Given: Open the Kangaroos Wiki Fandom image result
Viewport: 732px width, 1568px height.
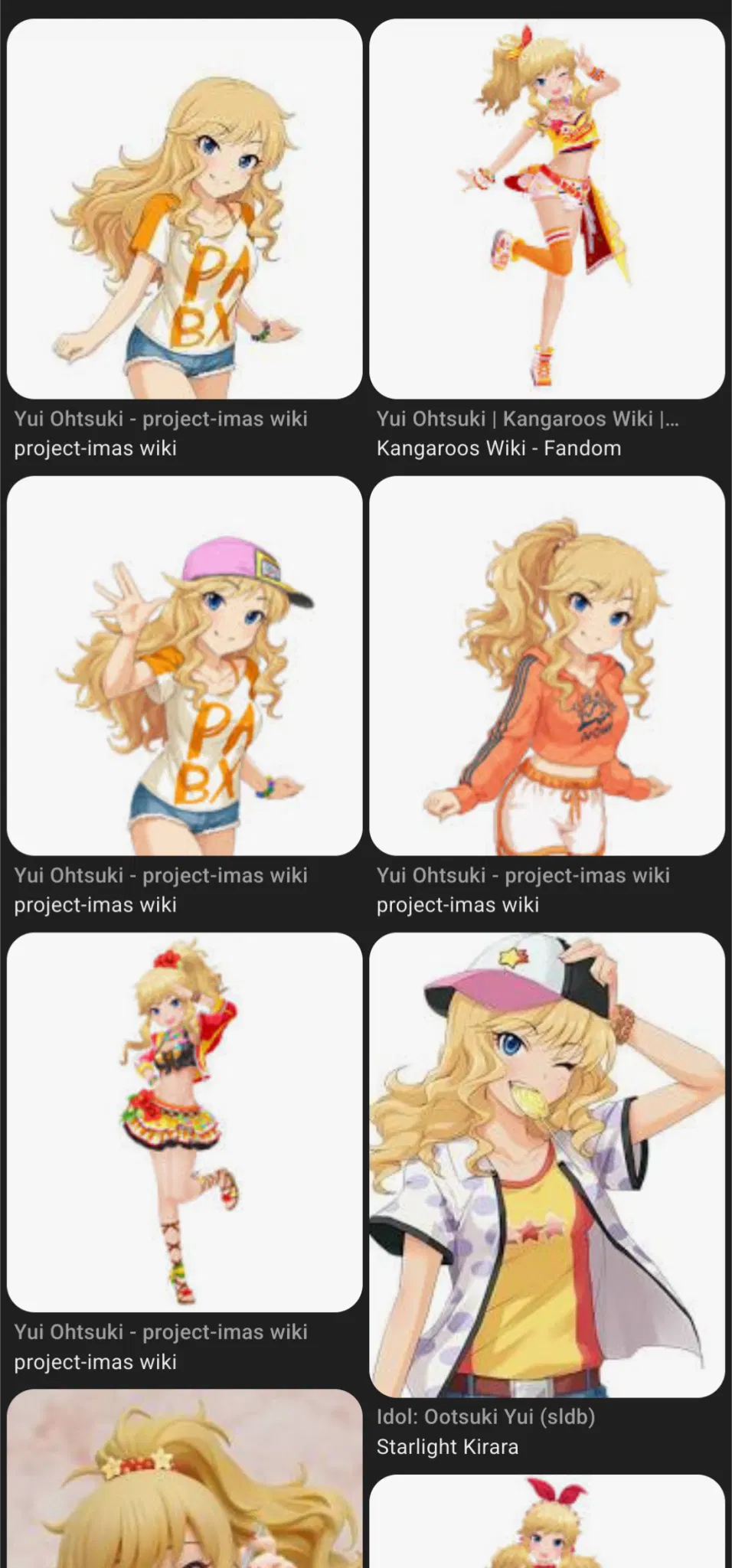Looking at the screenshot, I should [x=547, y=208].
